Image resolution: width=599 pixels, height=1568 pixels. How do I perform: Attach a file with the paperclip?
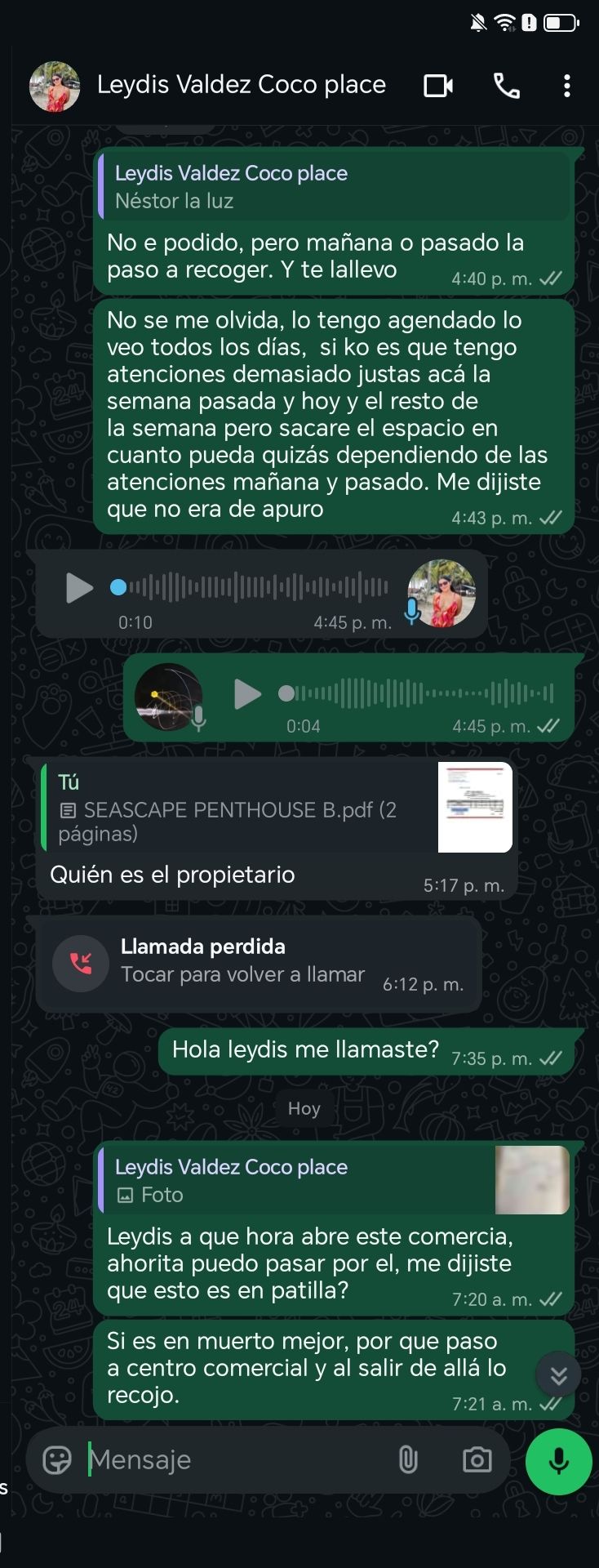[408, 1459]
